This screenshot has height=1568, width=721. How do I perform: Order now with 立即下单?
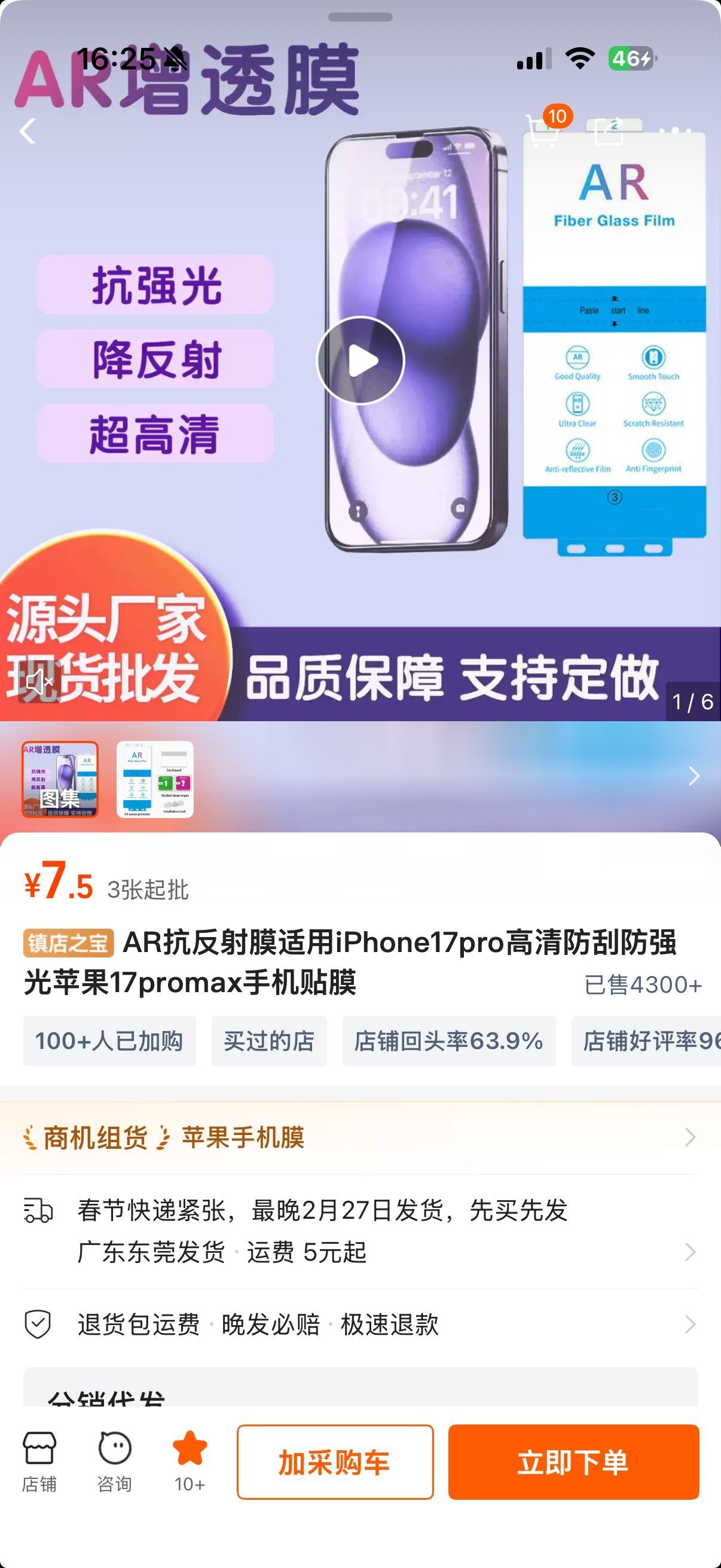click(x=573, y=1462)
